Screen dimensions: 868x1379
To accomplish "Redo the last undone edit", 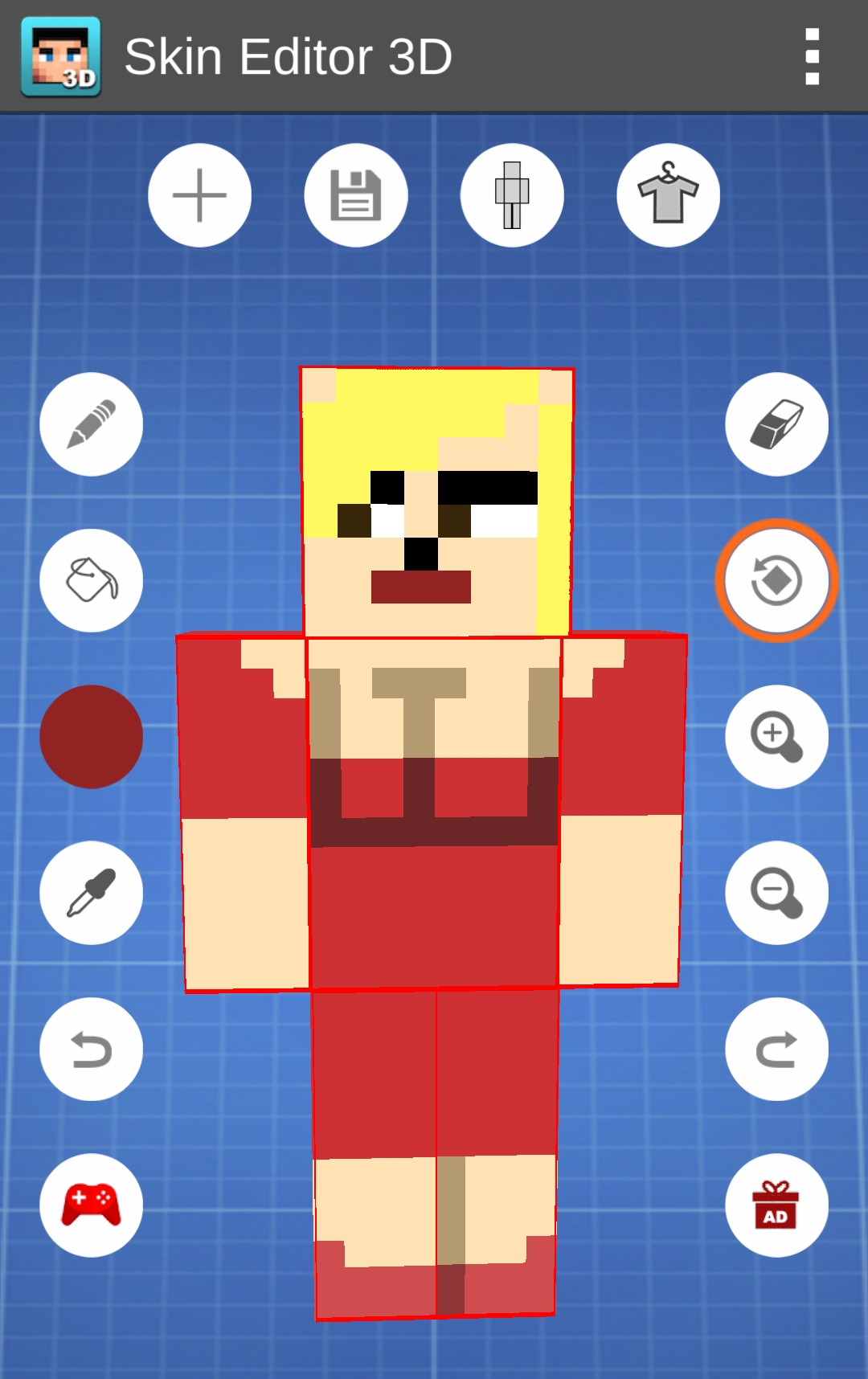I will tap(776, 1049).
